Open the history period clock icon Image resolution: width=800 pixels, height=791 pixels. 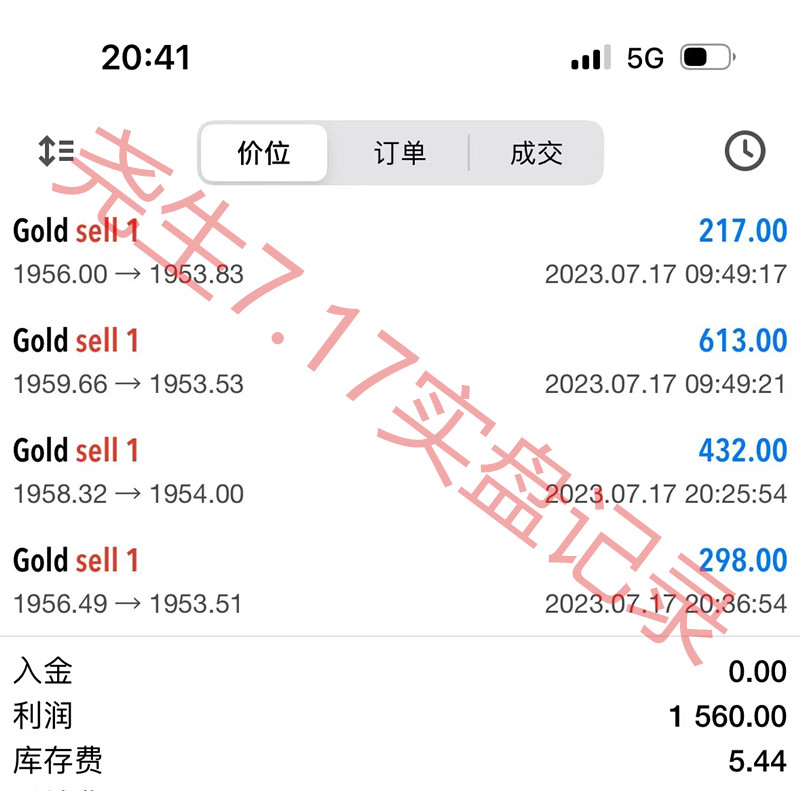744,152
